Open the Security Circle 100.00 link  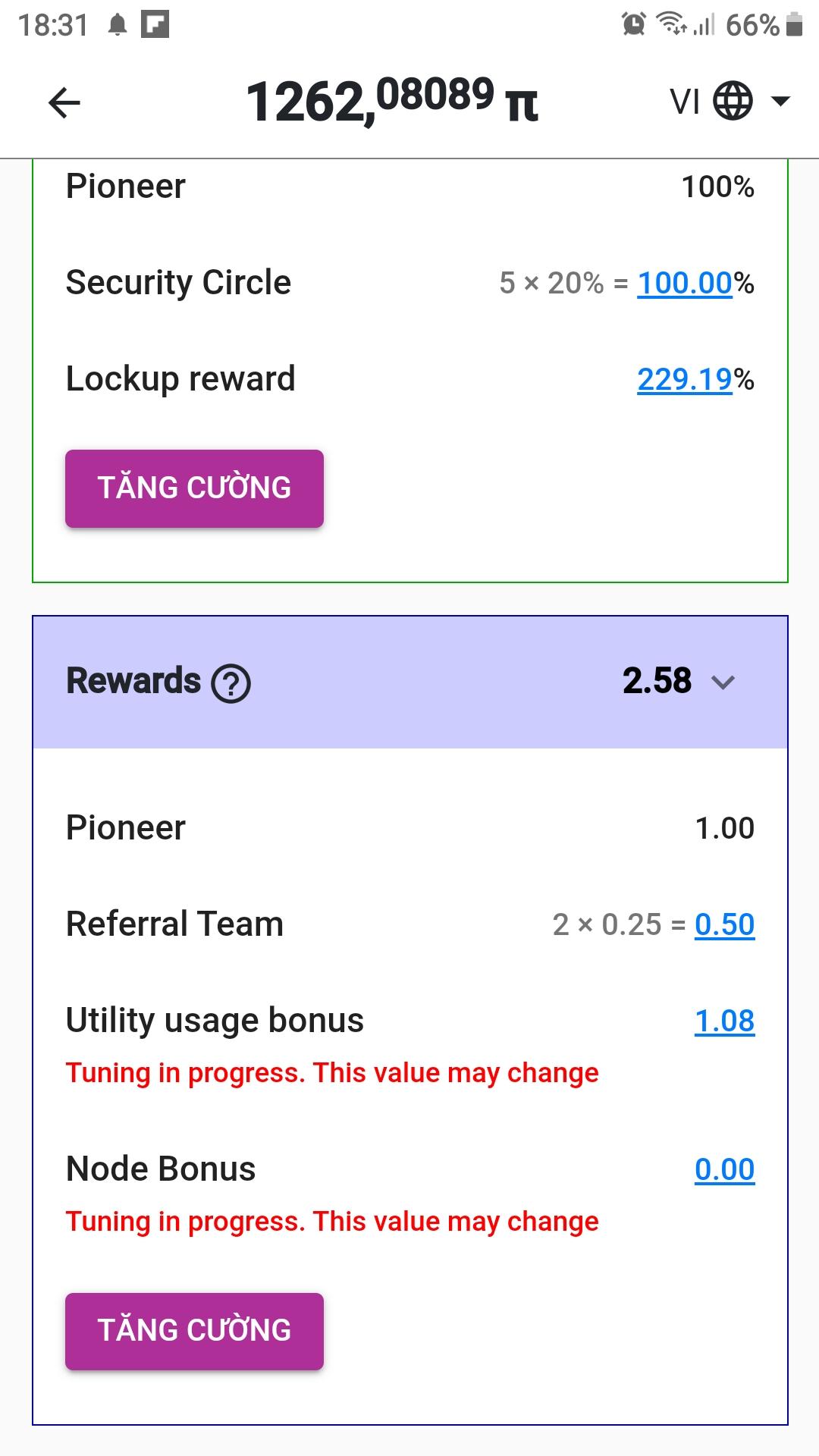click(x=684, y=283)
